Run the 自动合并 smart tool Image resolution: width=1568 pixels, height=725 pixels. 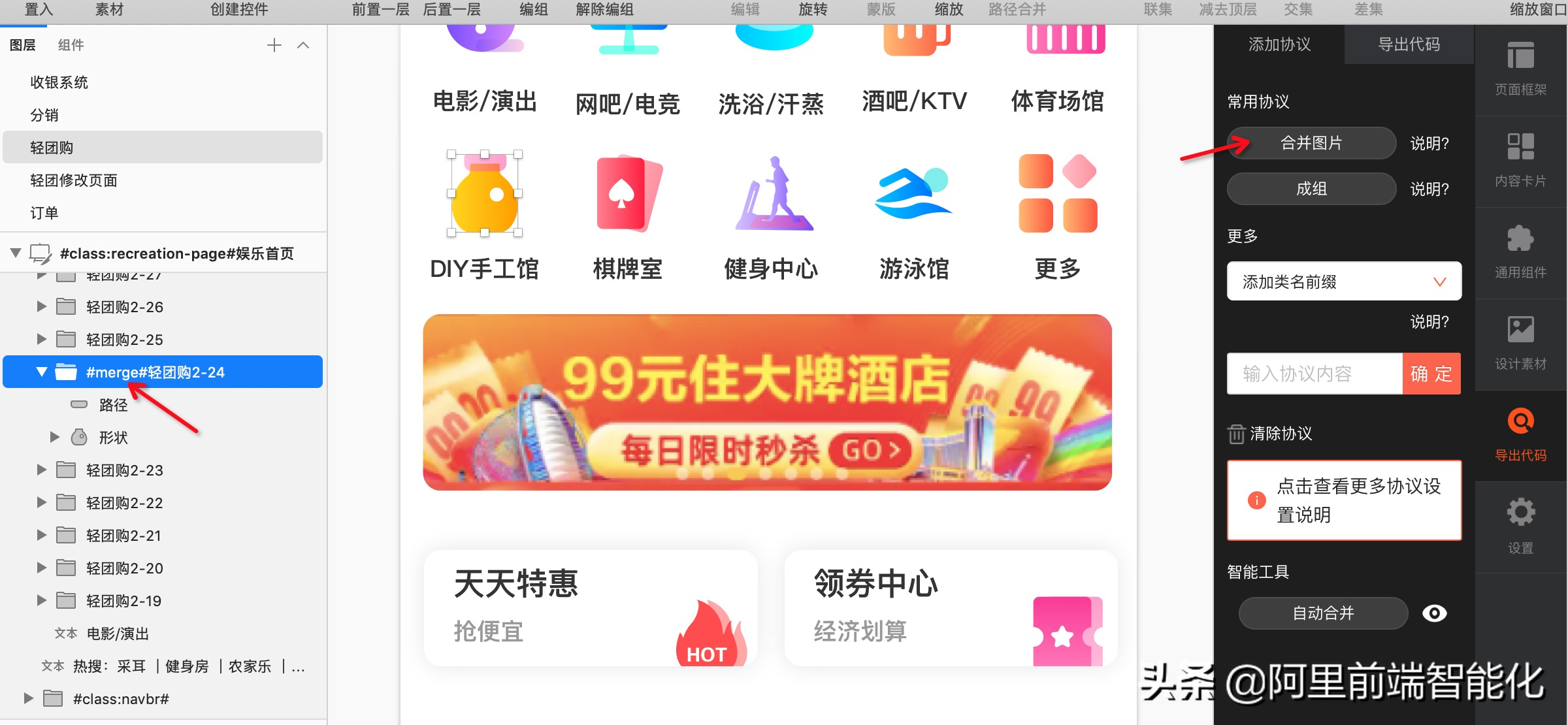point(1323,613)
